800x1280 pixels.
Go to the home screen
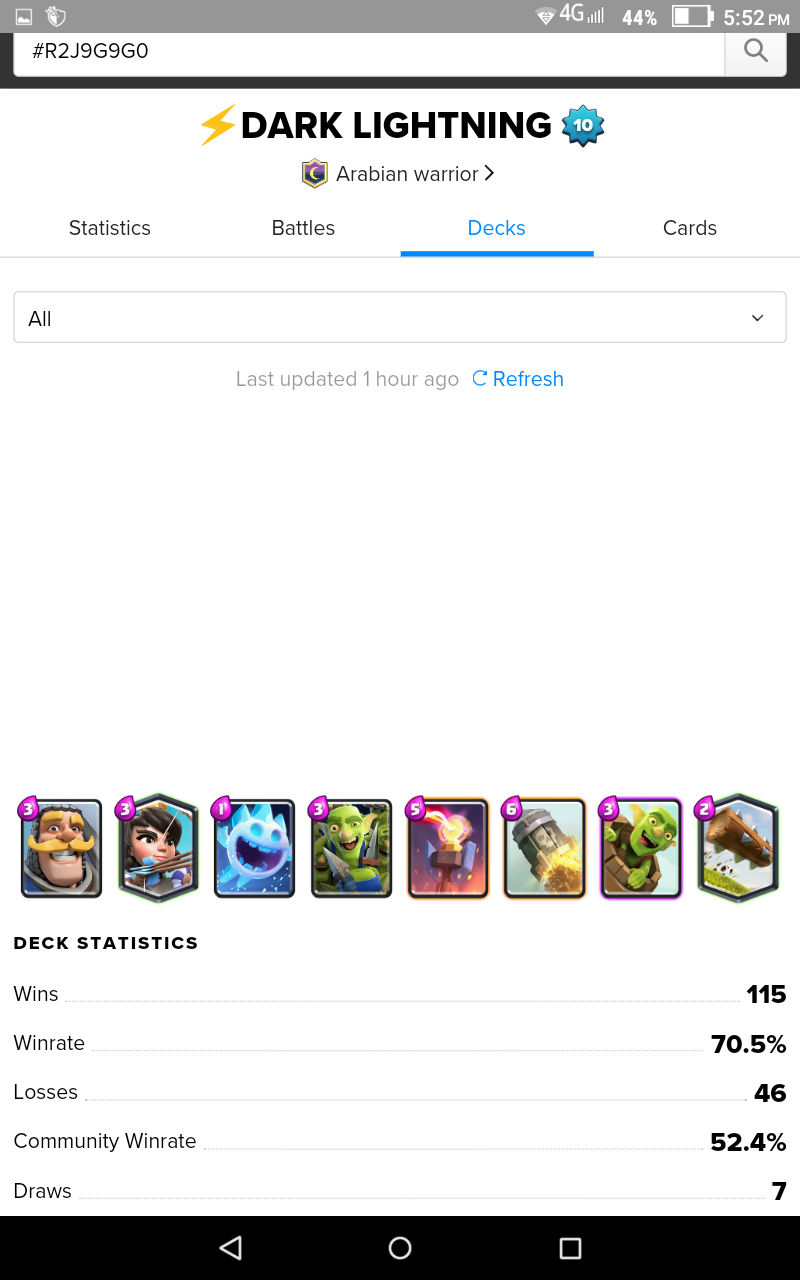400,1247
